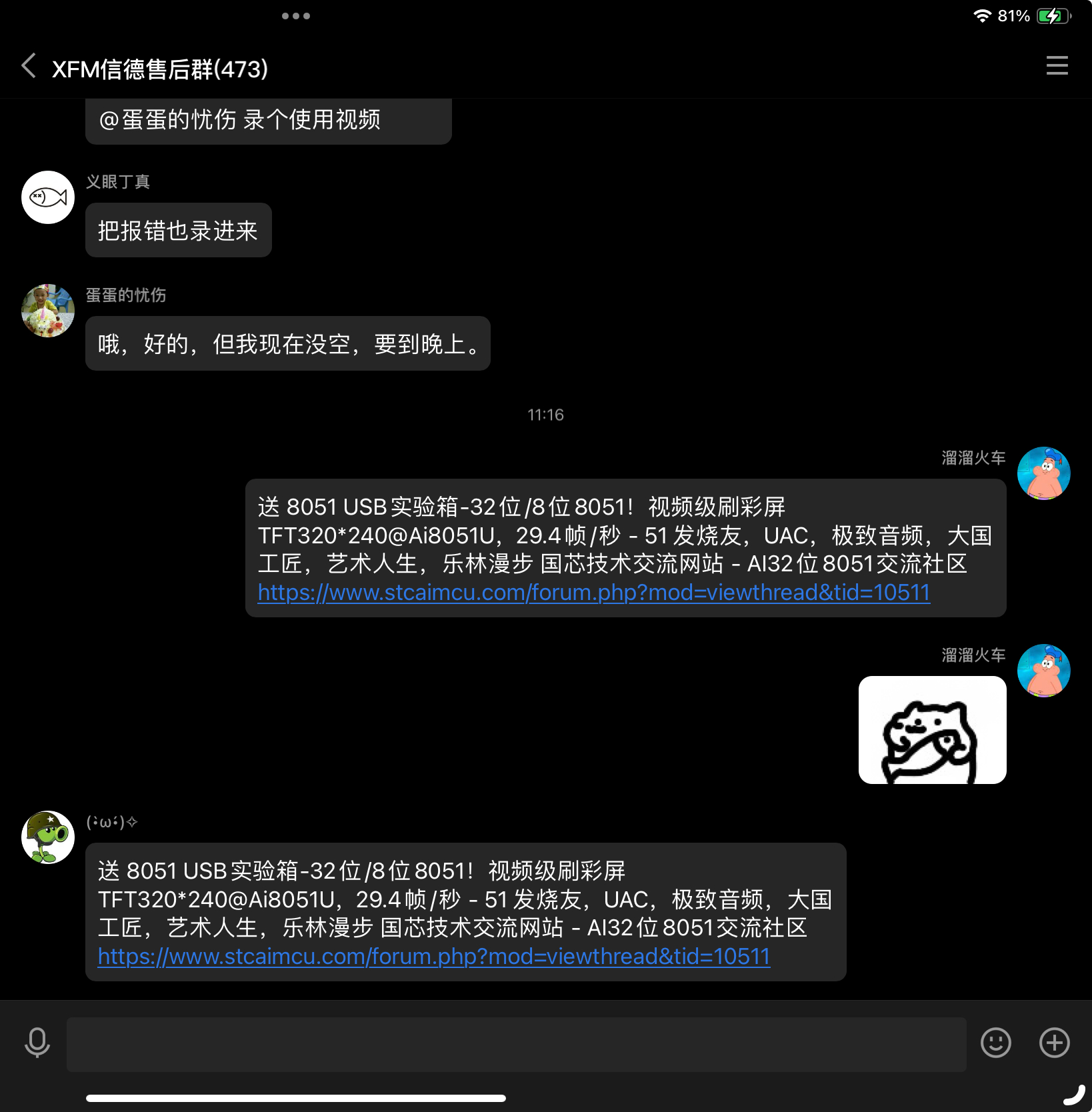Go back from XFM信德售后群 chat

(x=29, y=66)
